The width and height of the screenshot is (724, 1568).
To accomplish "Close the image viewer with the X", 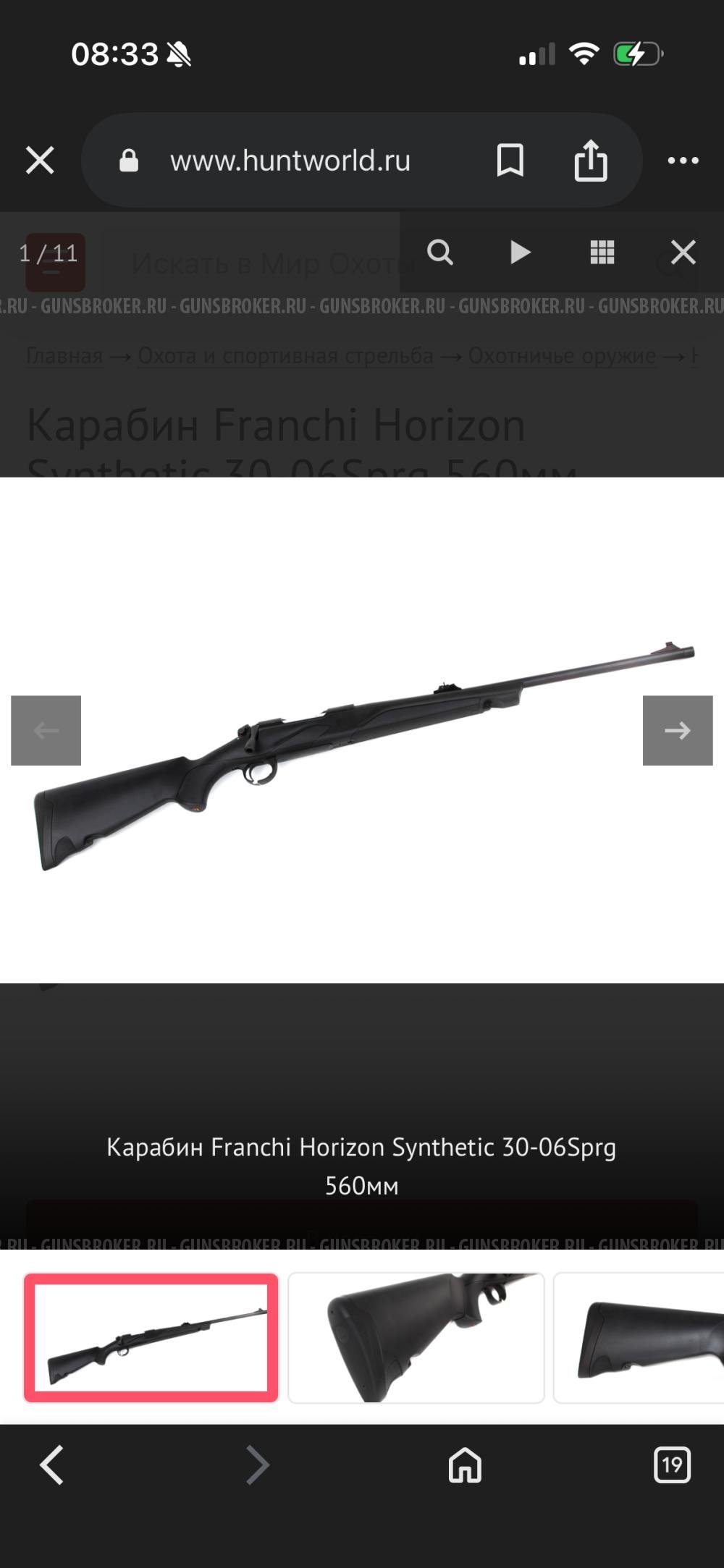I will (682, 253).
